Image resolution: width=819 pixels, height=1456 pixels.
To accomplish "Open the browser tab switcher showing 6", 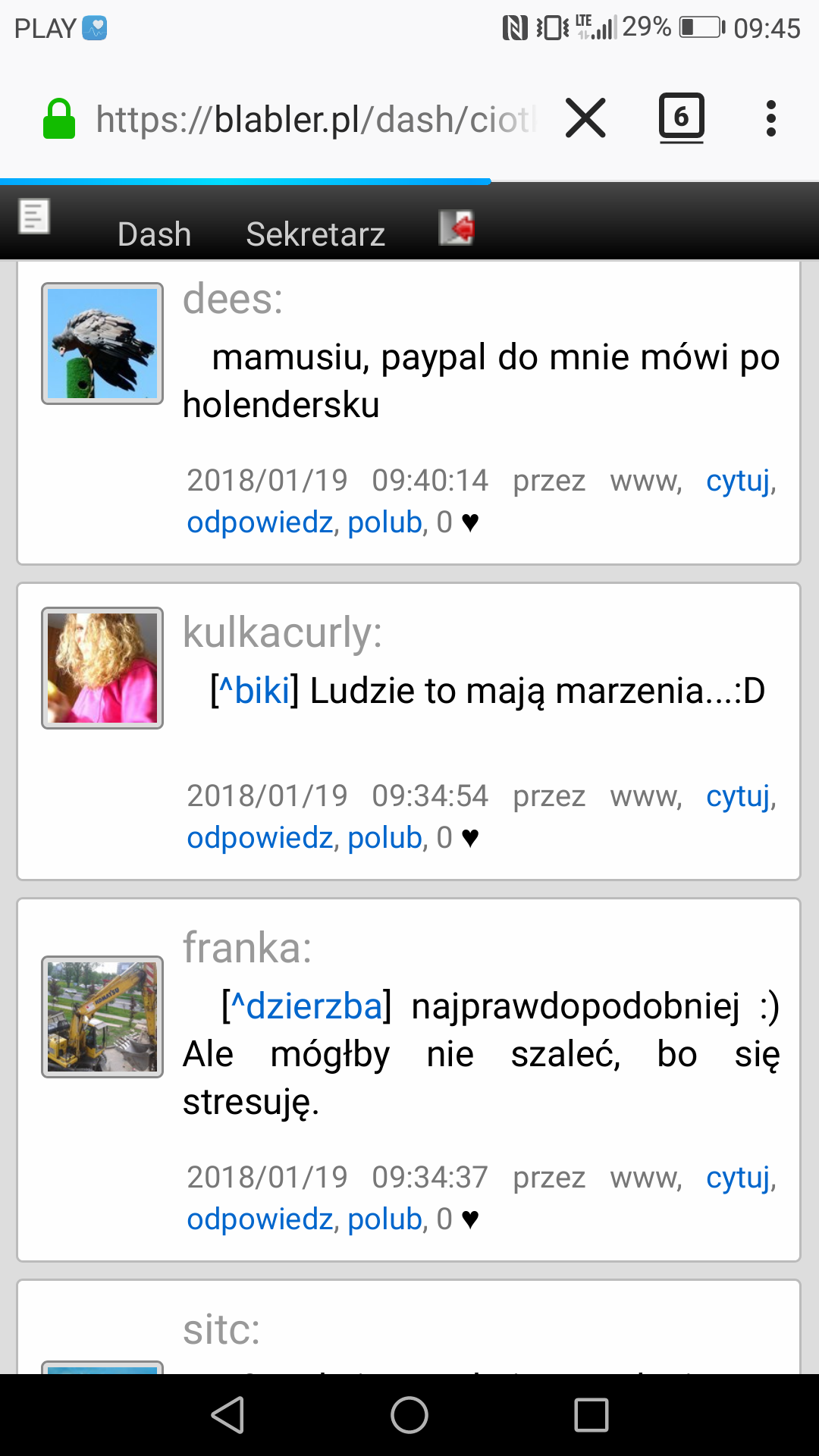I will (x=681, y=118).
